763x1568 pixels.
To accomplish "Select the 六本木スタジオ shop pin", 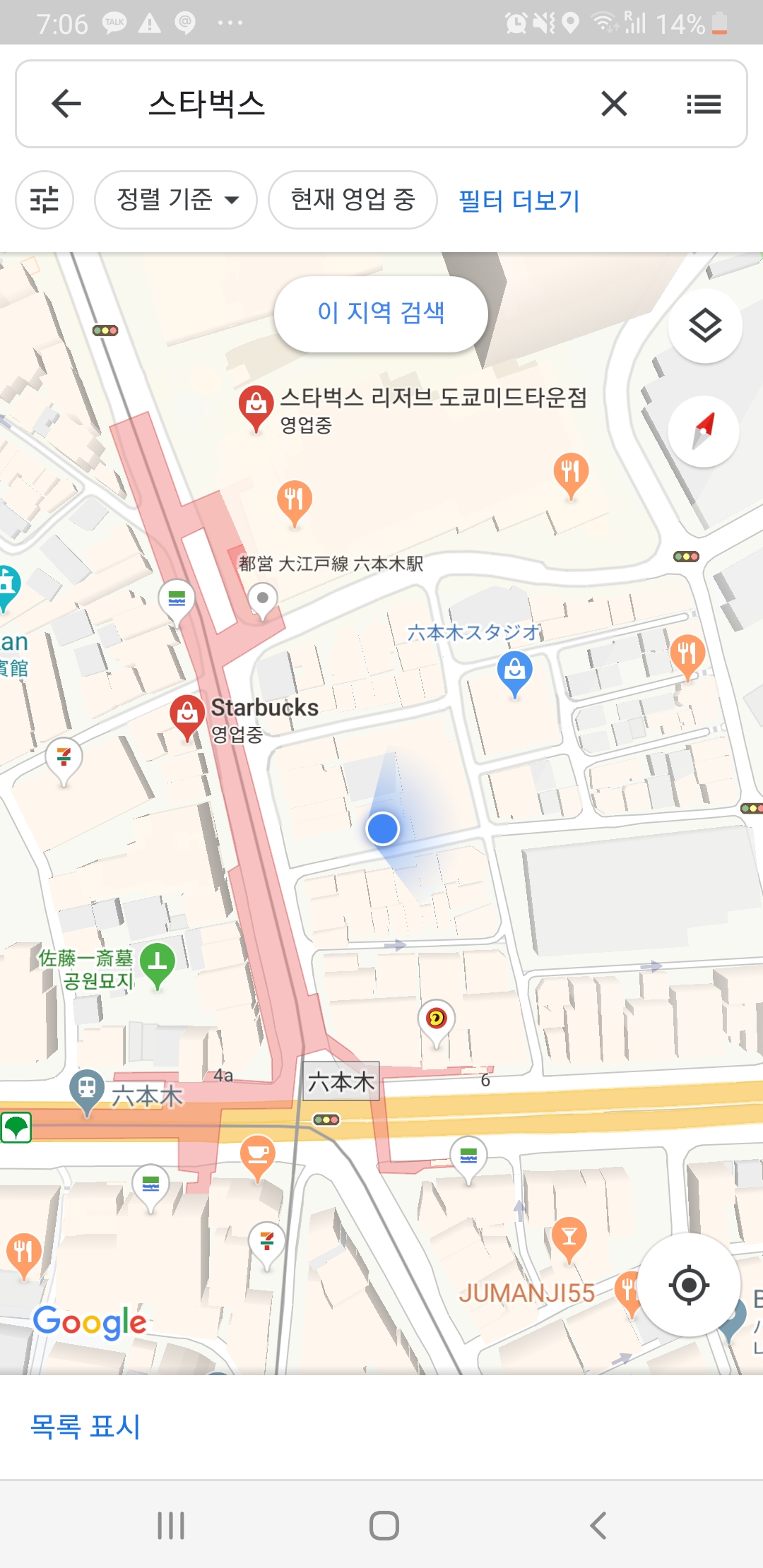I will tap(515, 670).
